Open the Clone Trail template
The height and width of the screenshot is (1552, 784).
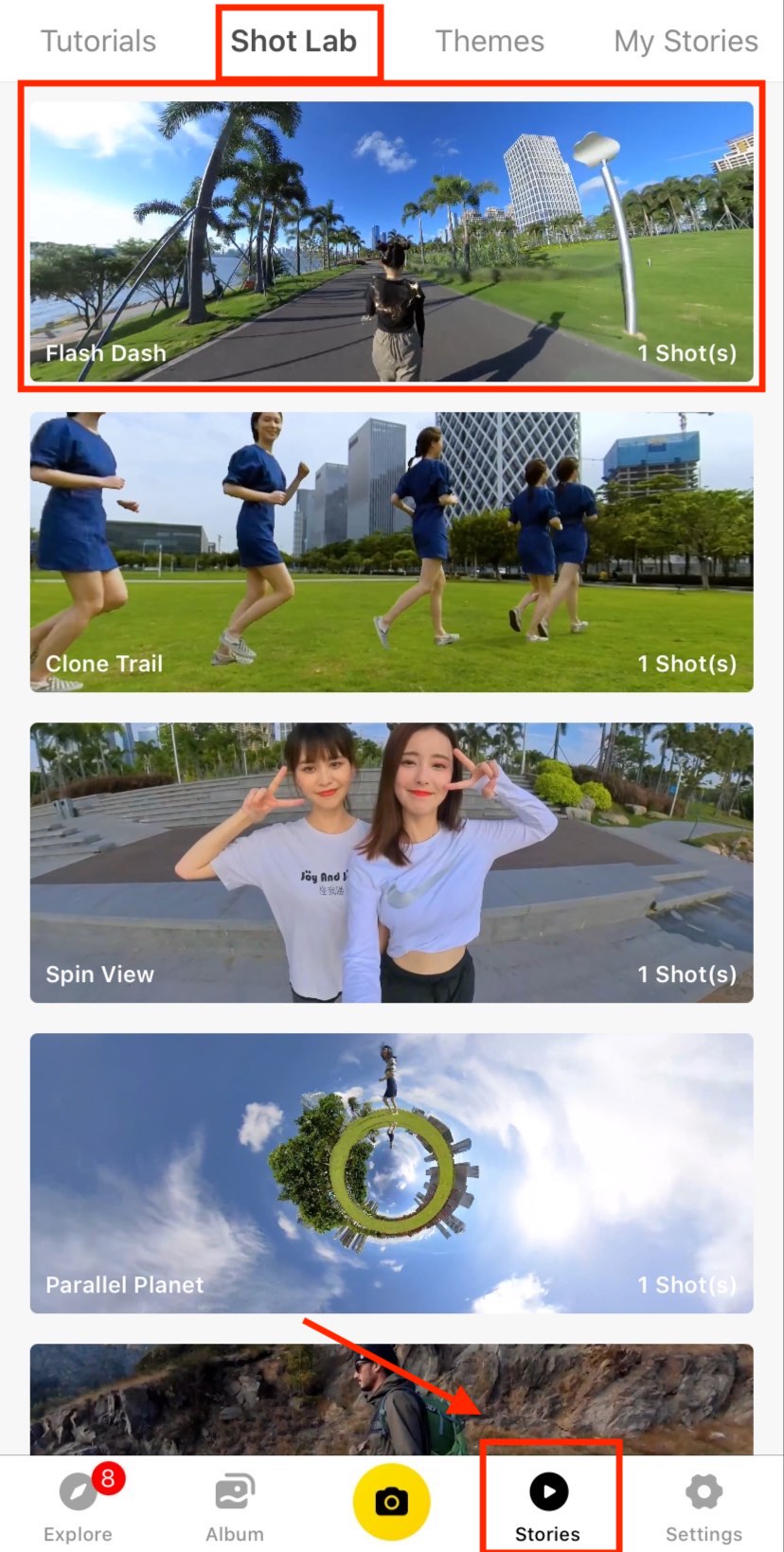(391, 552)
